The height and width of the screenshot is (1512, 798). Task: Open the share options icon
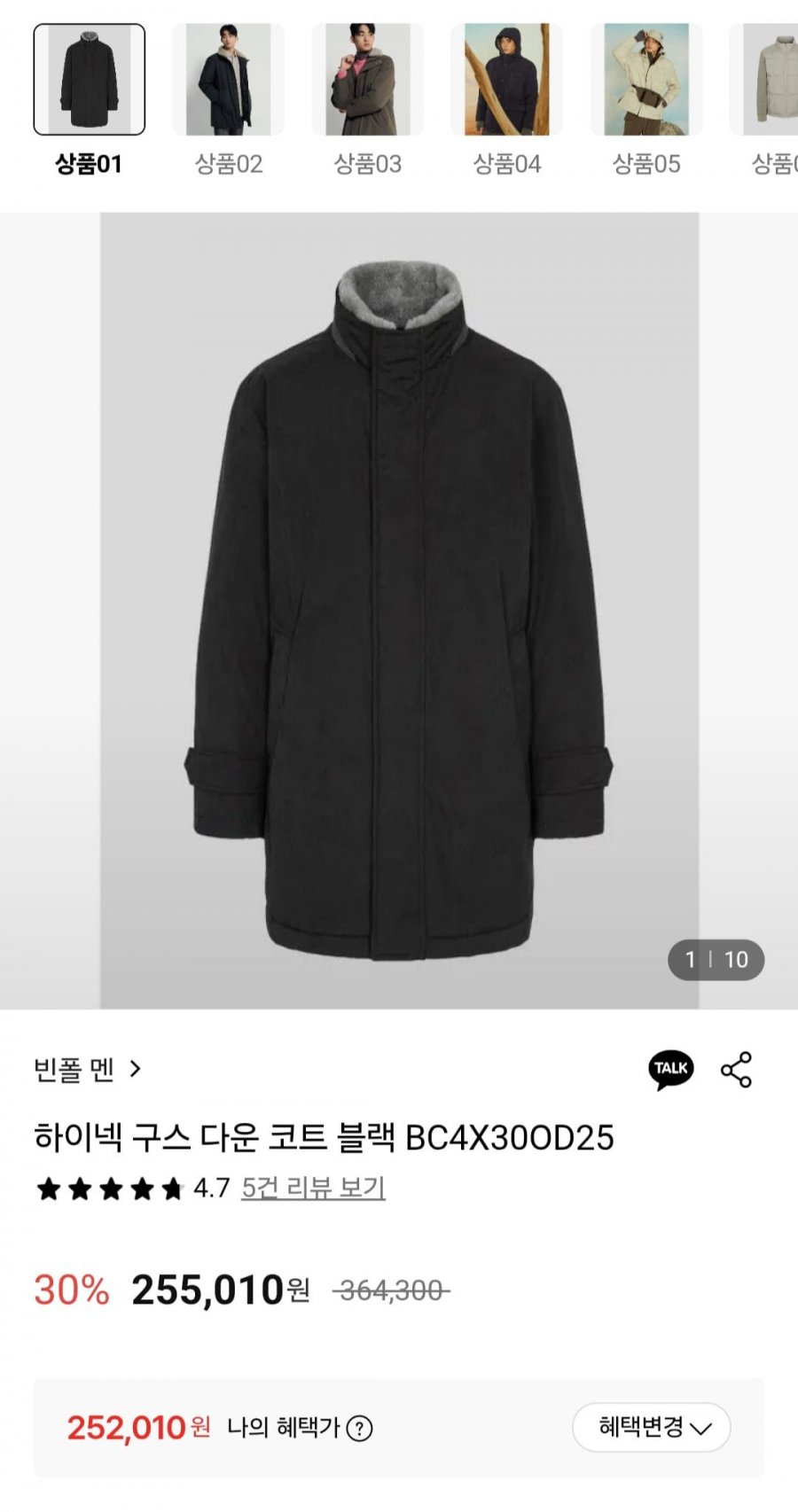click(736, 1070)
